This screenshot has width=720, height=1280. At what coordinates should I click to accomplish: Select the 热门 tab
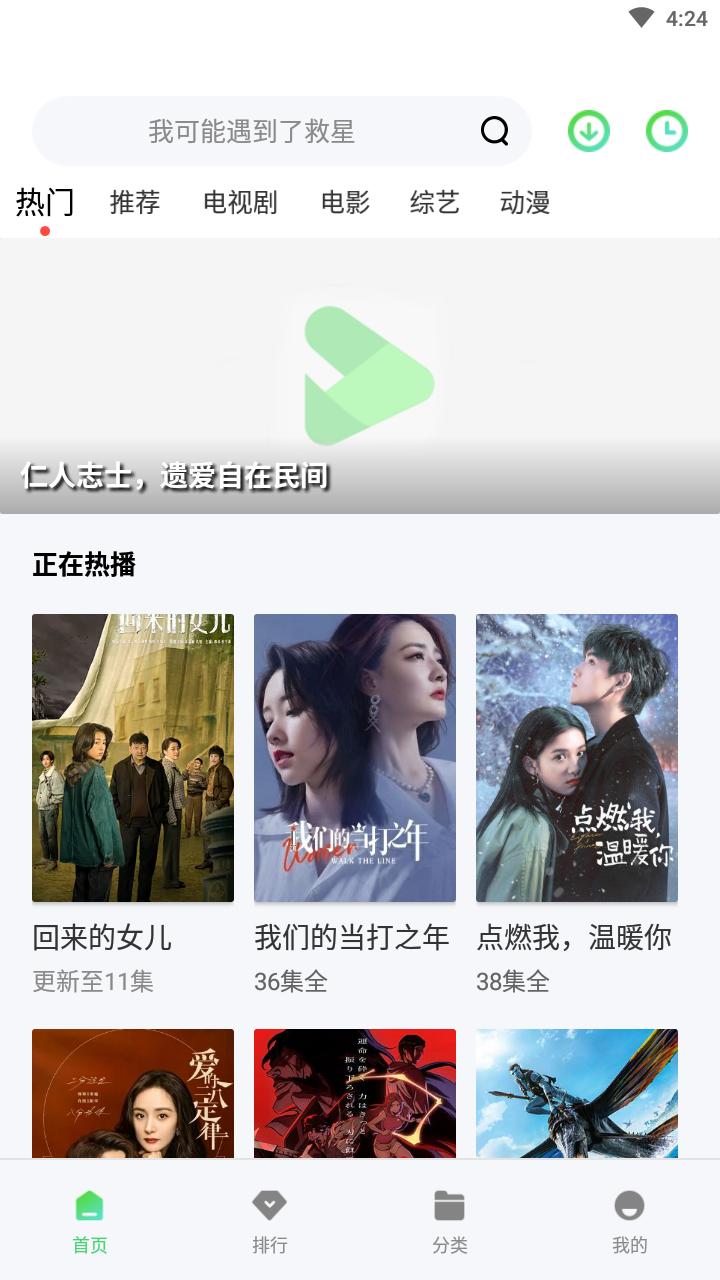pos(45,203)
